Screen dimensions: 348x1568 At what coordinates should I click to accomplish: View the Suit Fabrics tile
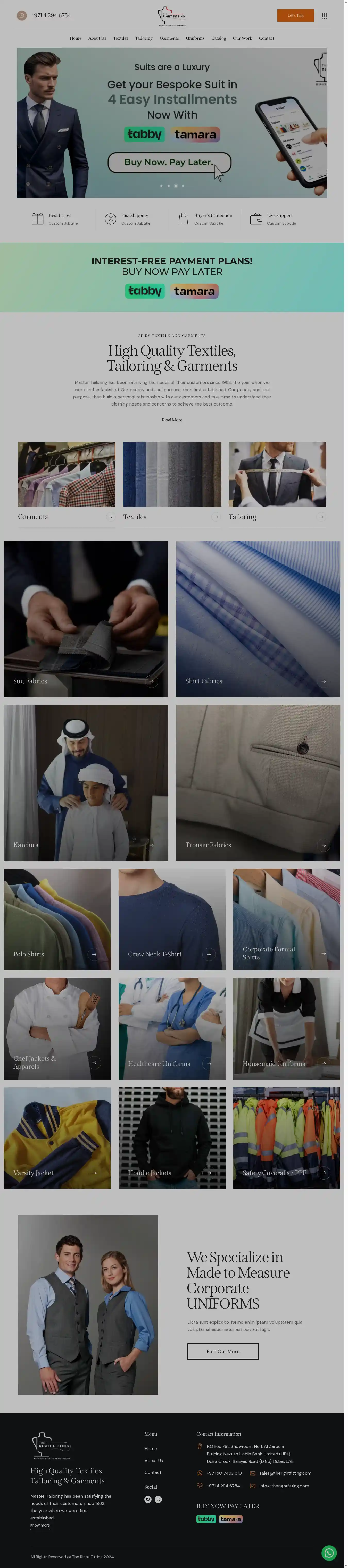point(86,618)
